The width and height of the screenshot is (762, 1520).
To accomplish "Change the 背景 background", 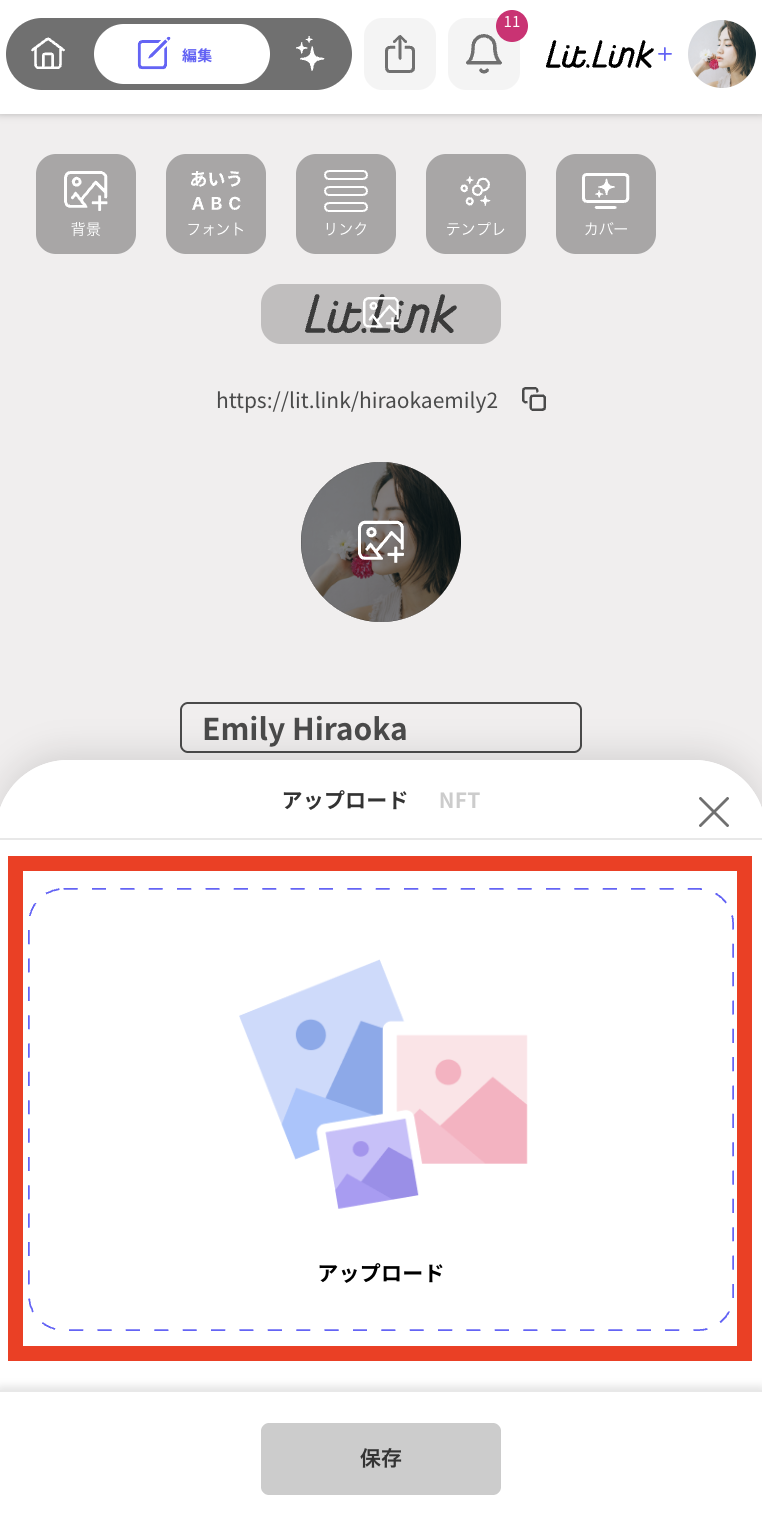I will point(86,204).
